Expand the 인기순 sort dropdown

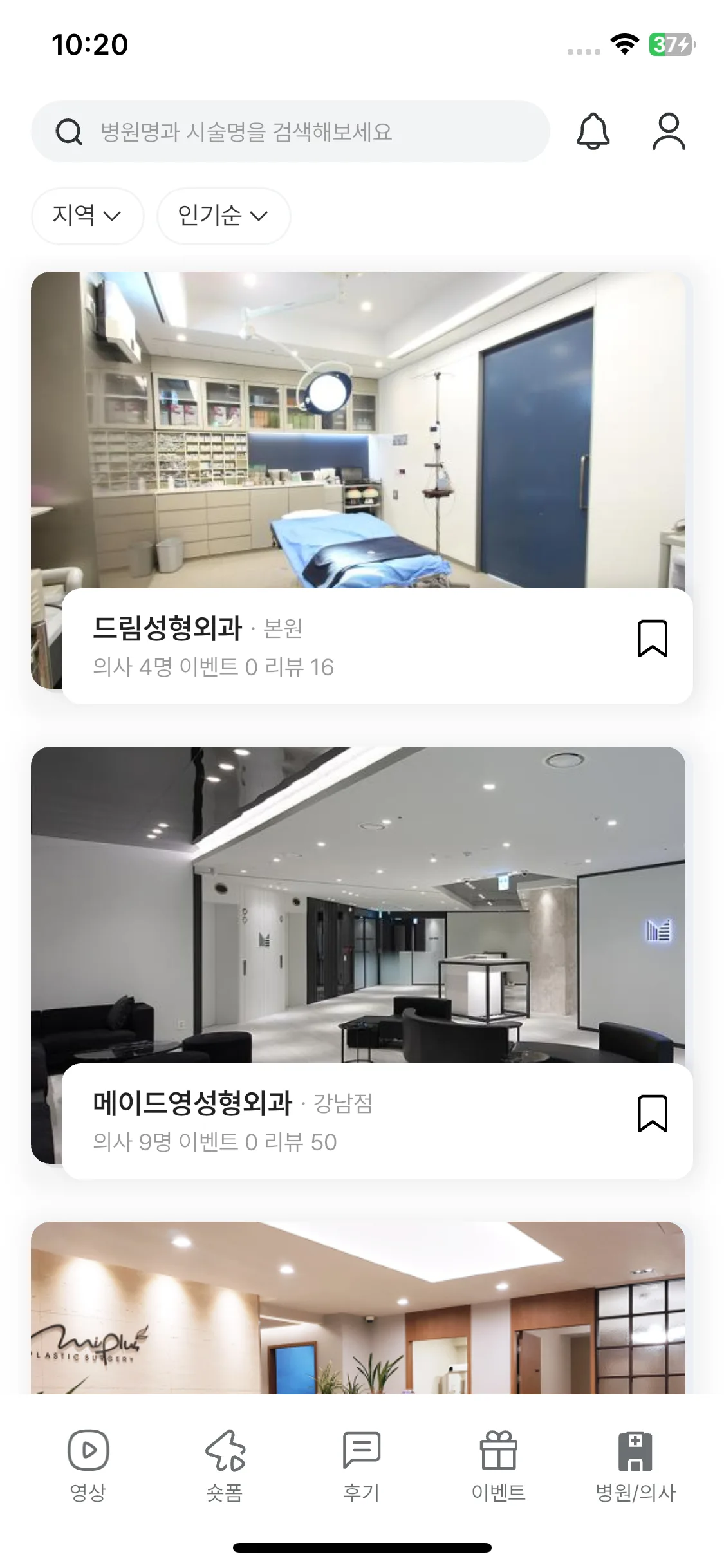tap(223, 216)
